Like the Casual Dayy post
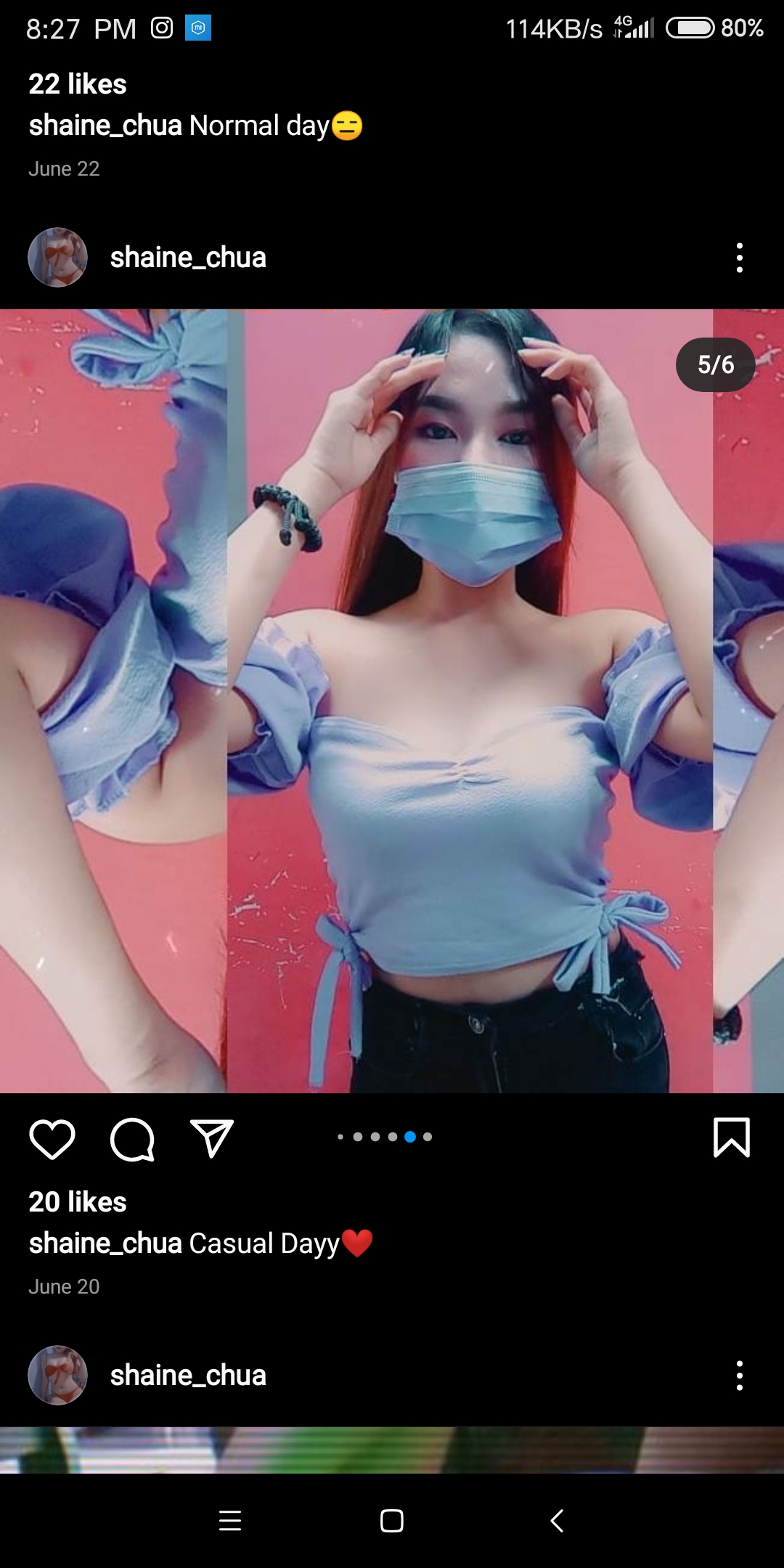Image resolution: width=784 pixels, height=1568 pixels. (x=52, y=1138)
